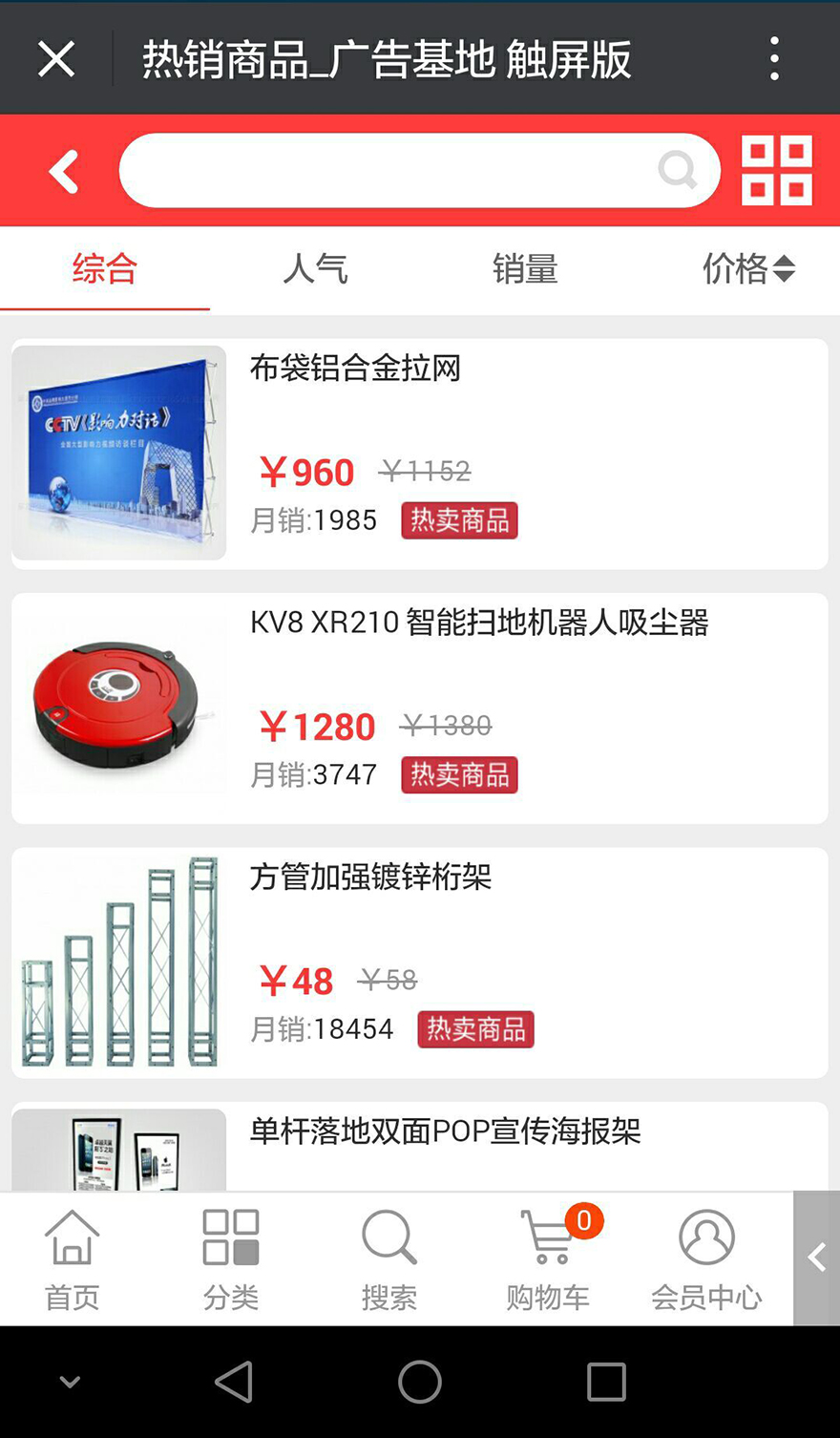
Task: Open 单杆落地双面POP宣传海报架 product
Action: [445, 1131]
